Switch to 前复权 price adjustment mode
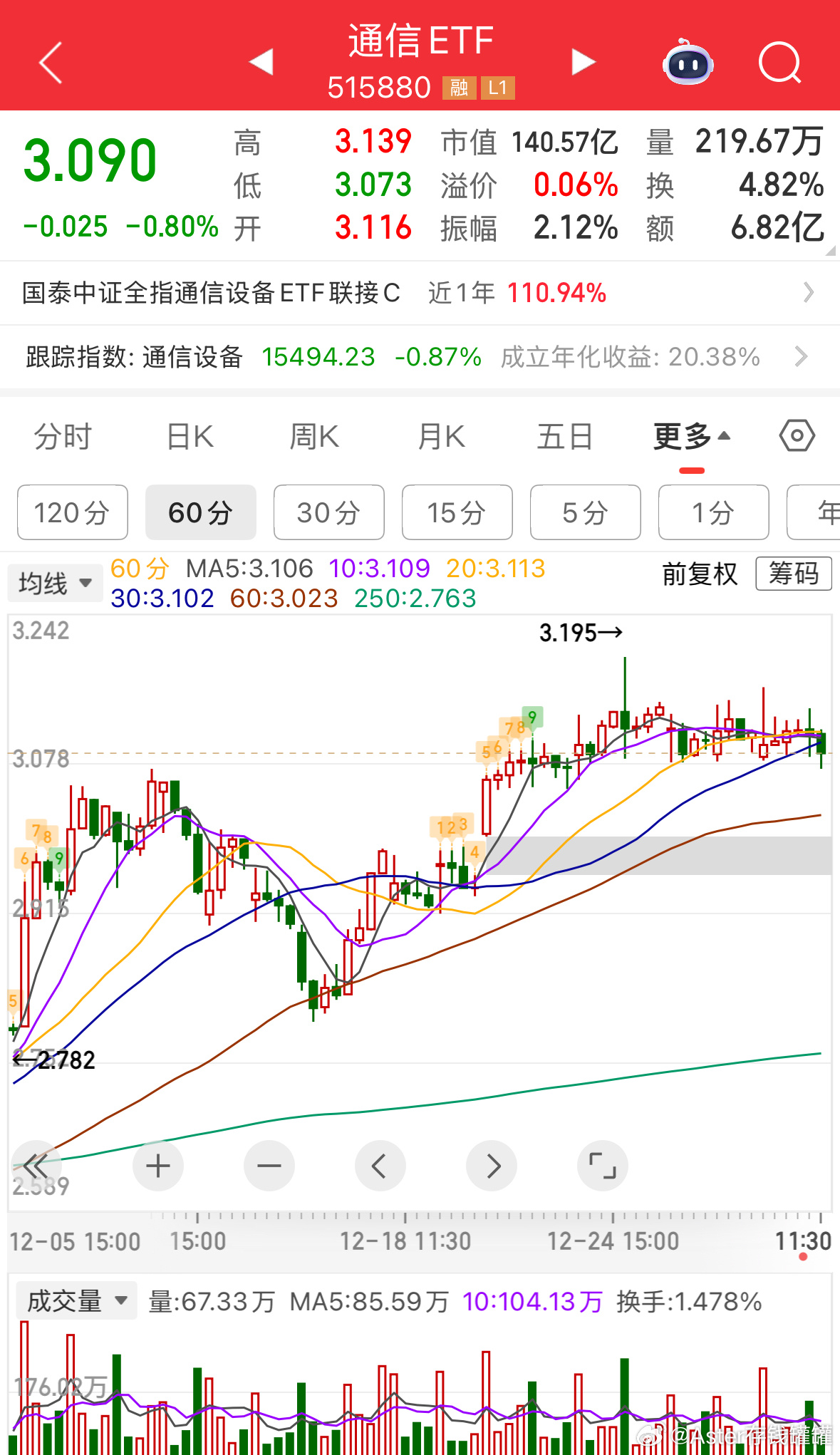This screenshot has width=840, height=1455. click(x=700, y=574)
